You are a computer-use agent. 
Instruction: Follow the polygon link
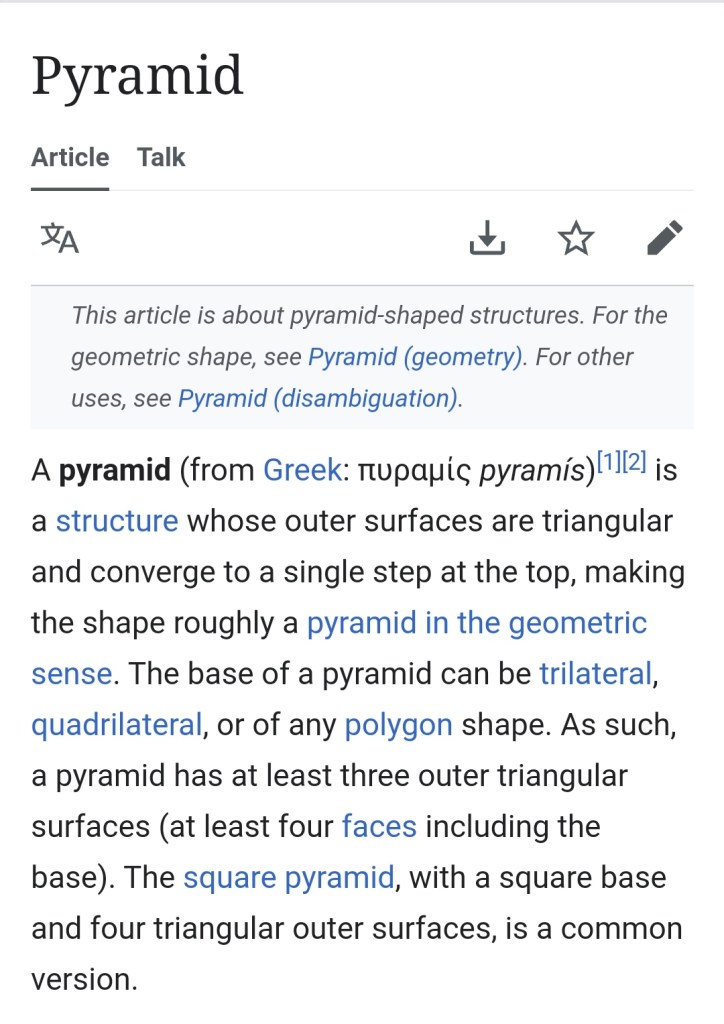(x=398, y=725)
